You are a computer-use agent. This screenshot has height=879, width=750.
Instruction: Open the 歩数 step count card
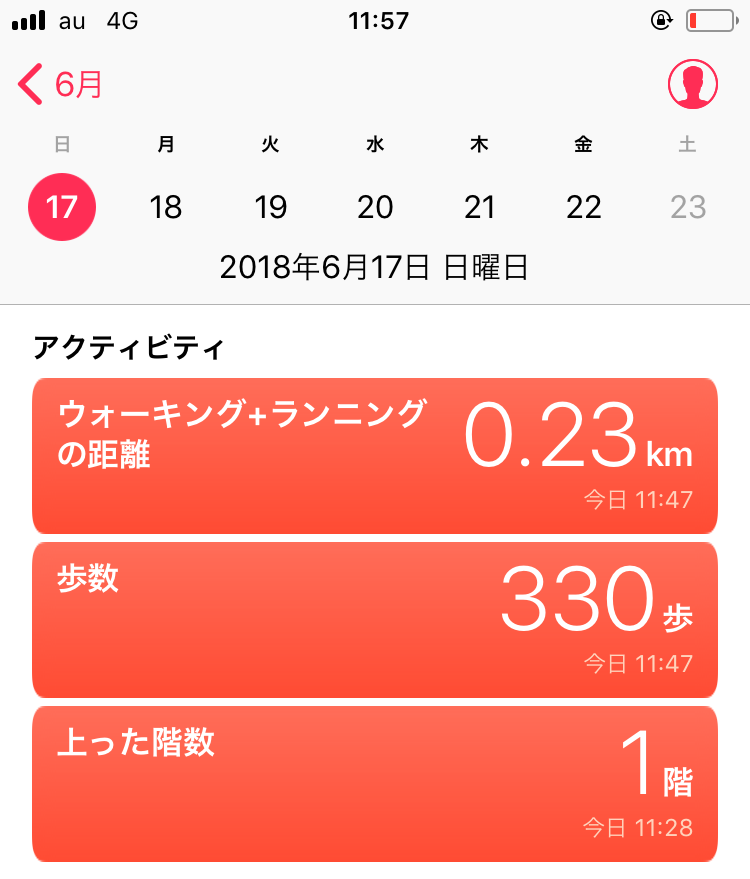click(x=375, y=620)
